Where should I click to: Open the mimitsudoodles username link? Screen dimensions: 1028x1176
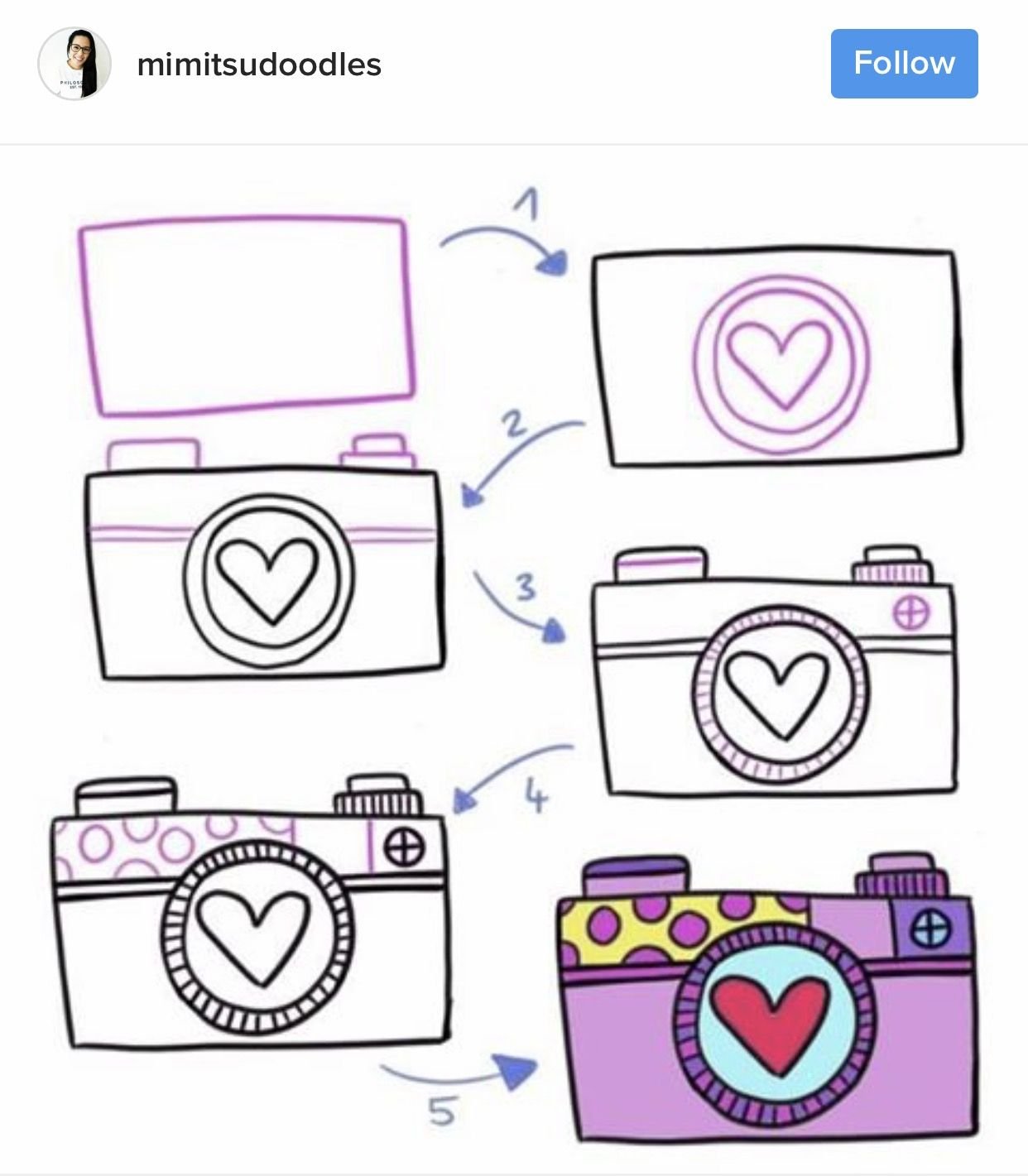(x=259, y=64)
